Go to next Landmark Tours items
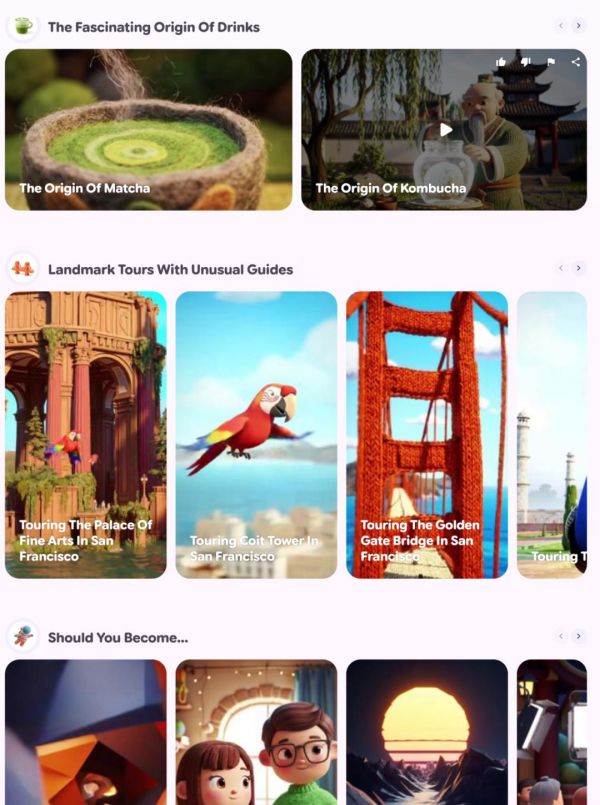Image resolution: width=600 pixels, height=805 pixels. tap(579, 268)
